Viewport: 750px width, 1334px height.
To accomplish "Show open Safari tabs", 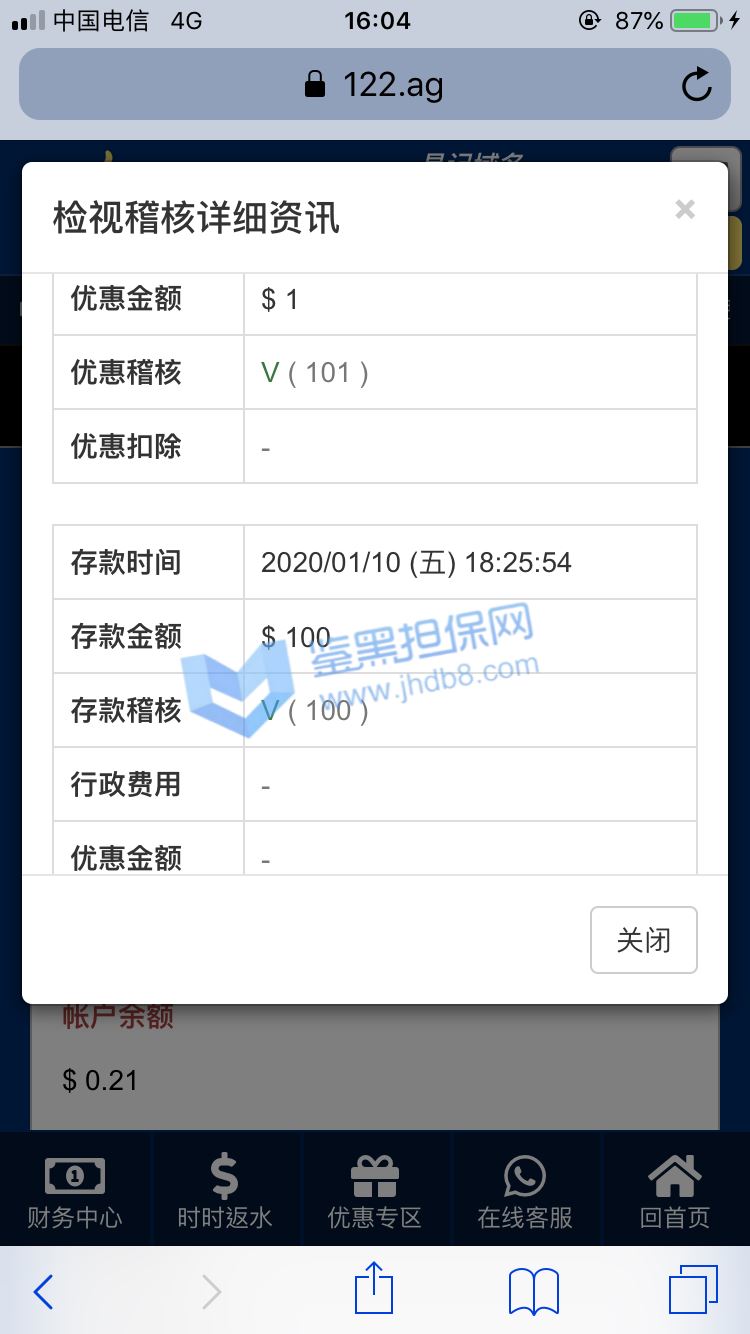I will 693,1289.
